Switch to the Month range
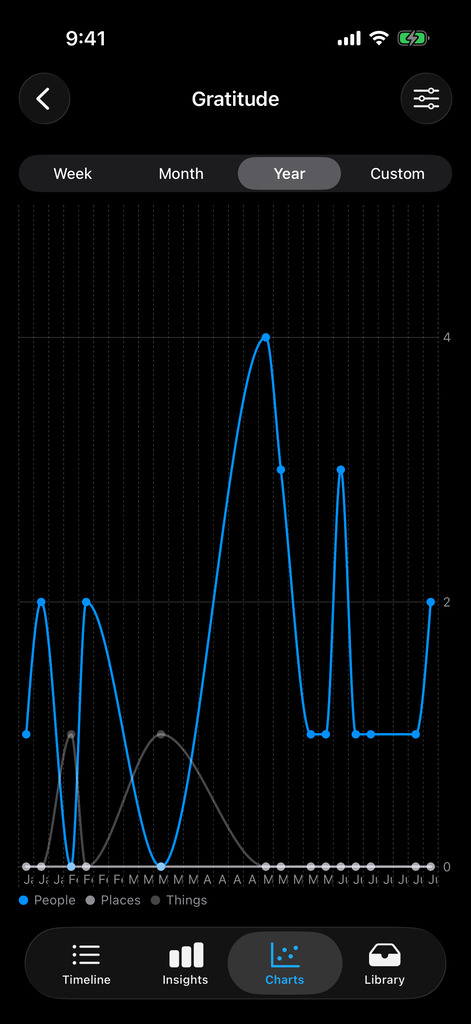This screenshot has height=1024, width=471. pos(181,174)
